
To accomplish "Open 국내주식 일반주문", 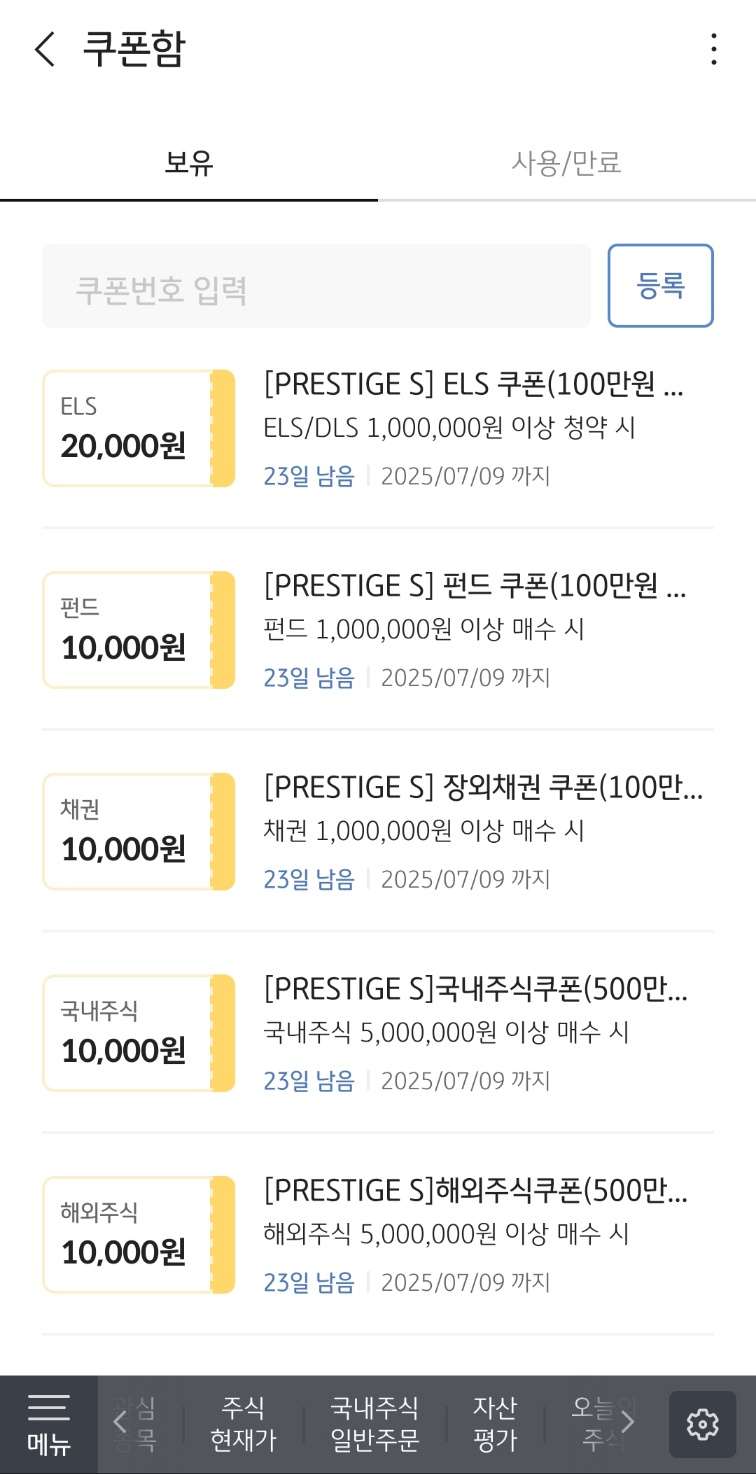I will 374,1424.
